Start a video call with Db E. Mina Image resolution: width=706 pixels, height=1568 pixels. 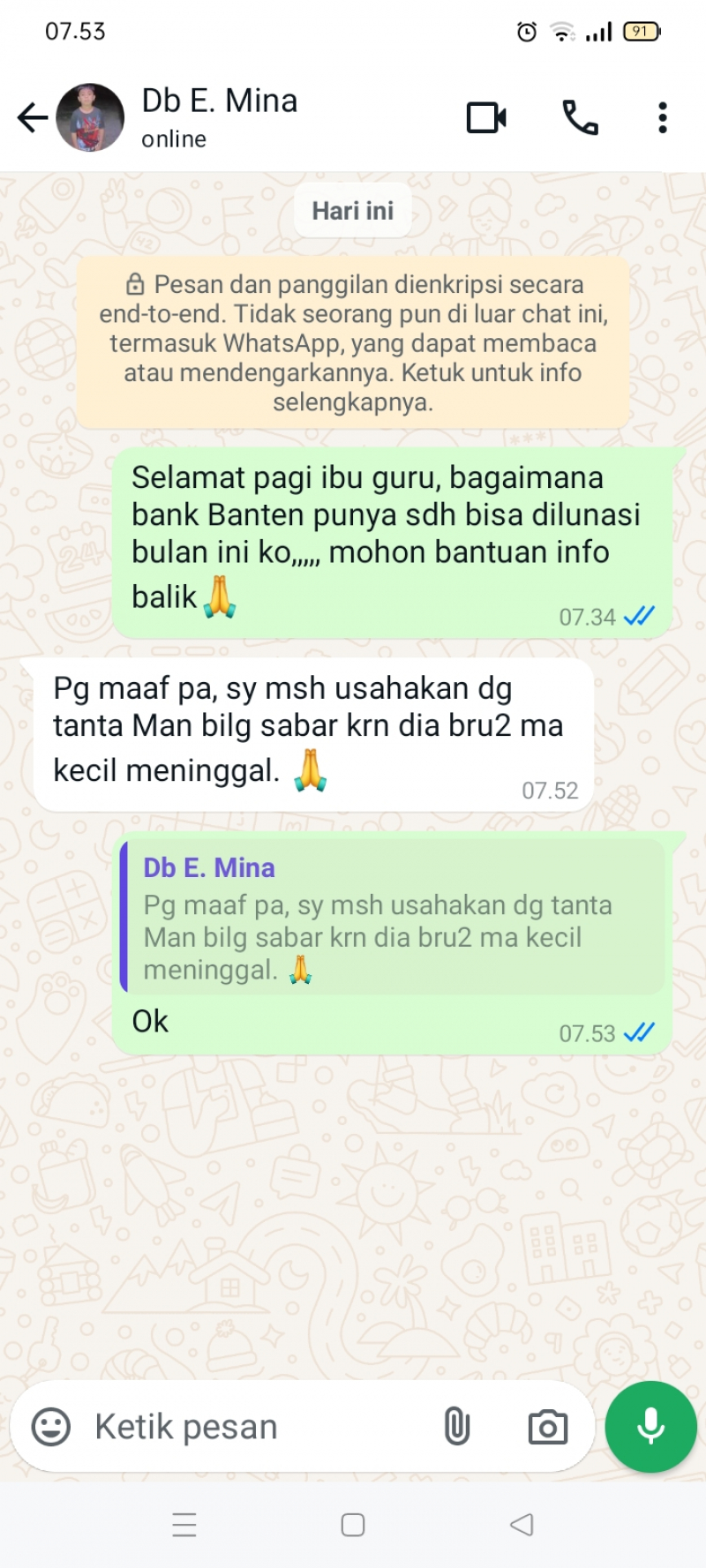click(486, 117)
